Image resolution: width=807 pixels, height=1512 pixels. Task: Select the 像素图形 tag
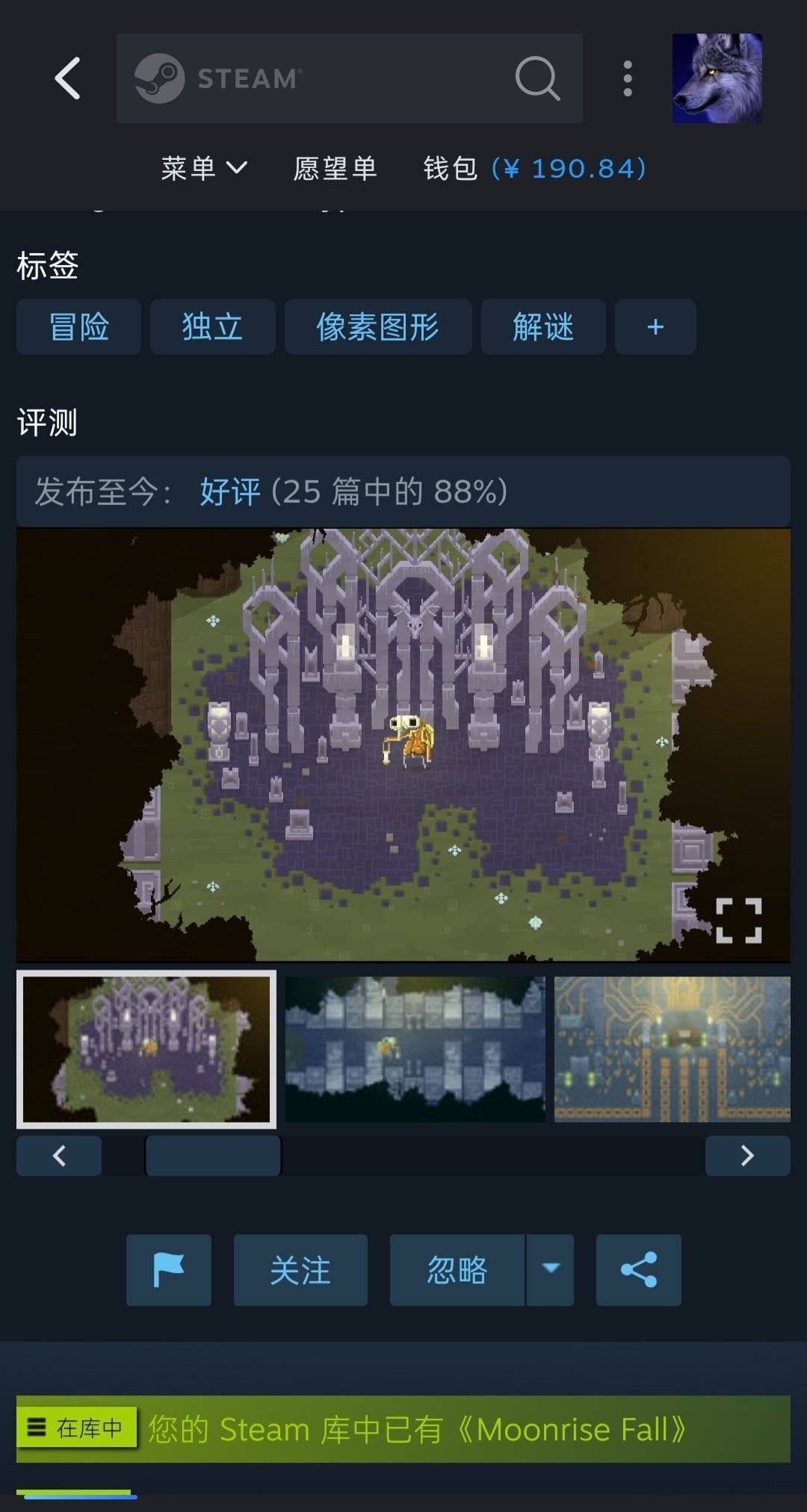click(x=378, y=326)
